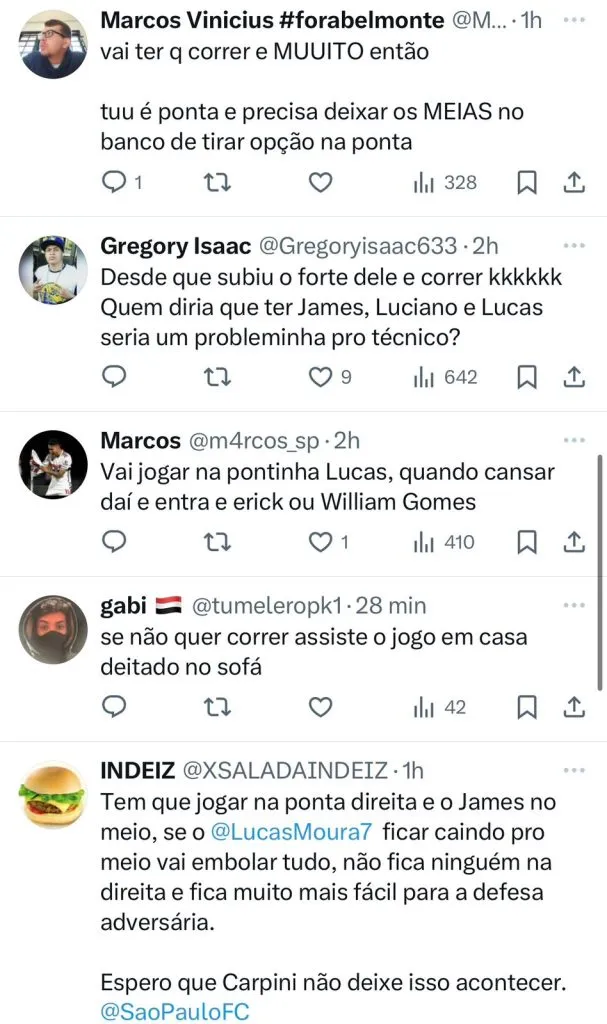
Task: Reply to the m4rcos_sp tweet
Action: coord(116,542)
